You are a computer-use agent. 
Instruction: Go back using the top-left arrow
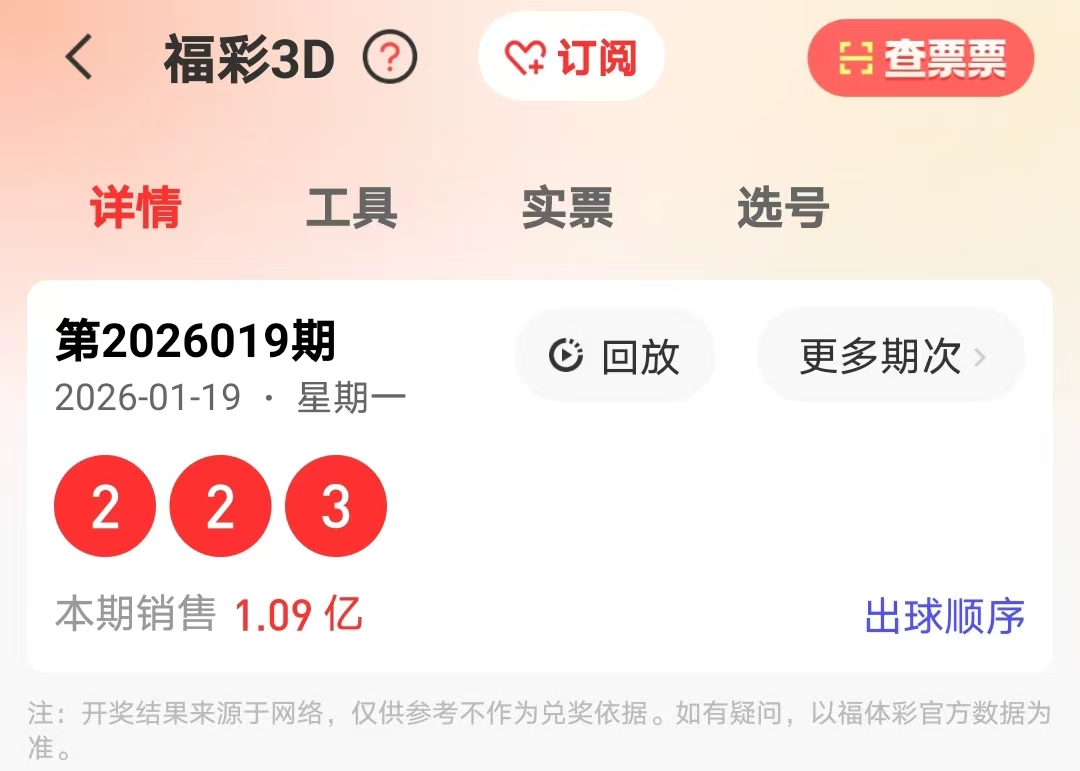(79, 58)
